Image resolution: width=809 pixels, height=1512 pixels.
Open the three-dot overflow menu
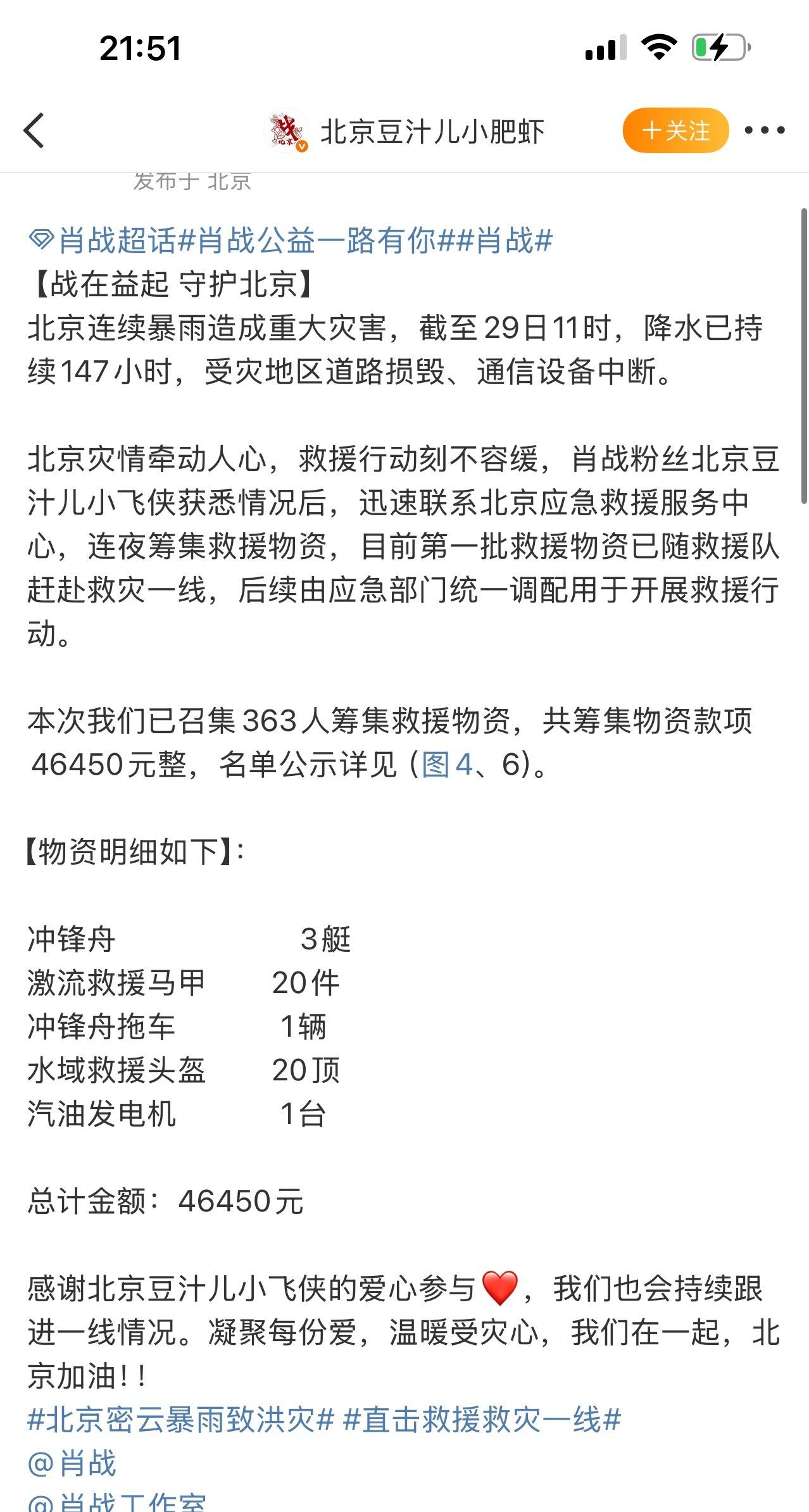(765, 131)
